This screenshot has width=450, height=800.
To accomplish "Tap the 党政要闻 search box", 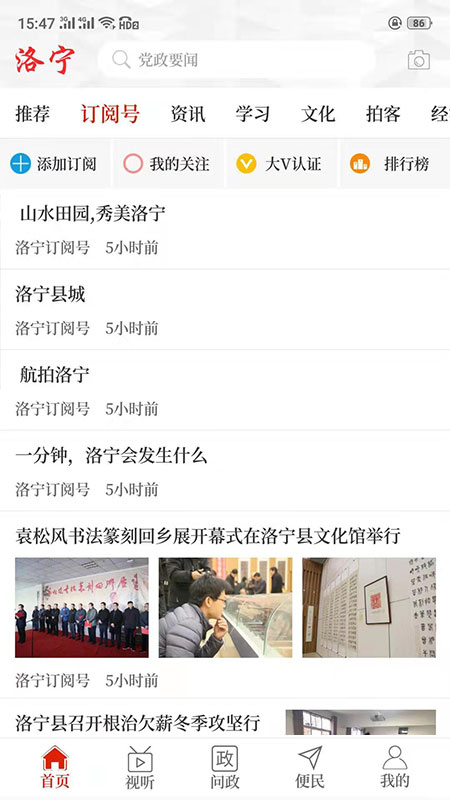I will click(x=236, y=60).
